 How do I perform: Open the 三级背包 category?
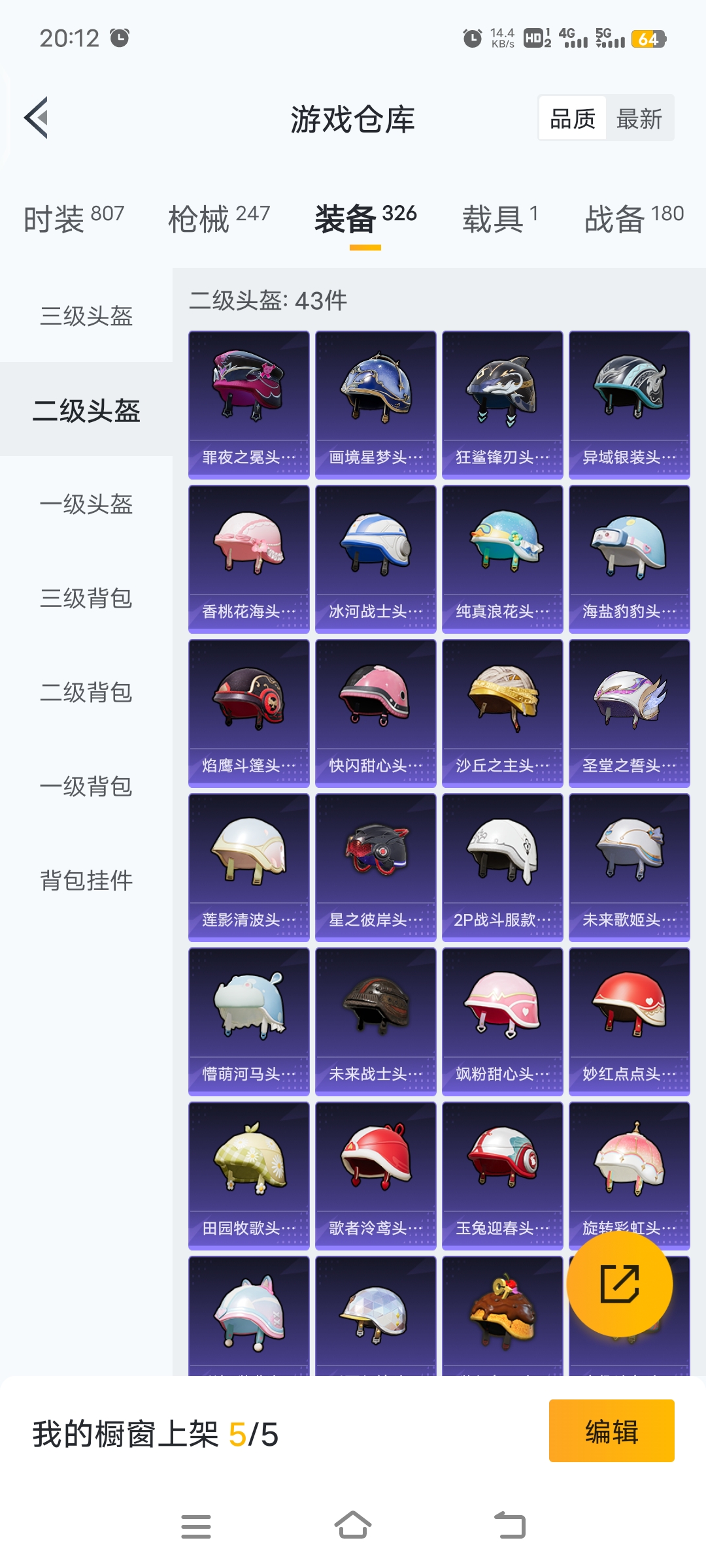(86, 598)
